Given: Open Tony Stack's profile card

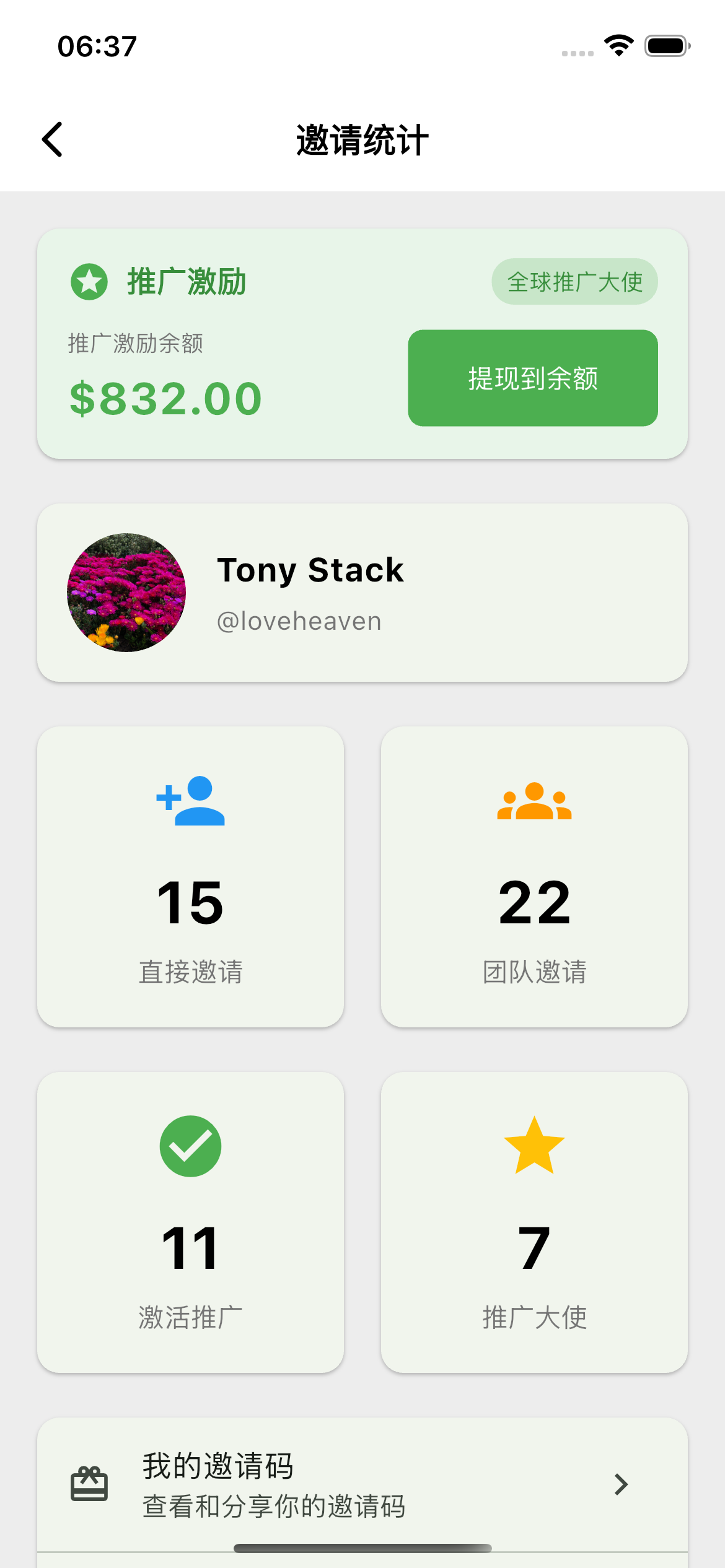Looking at the screenshot, I should 362,593.
